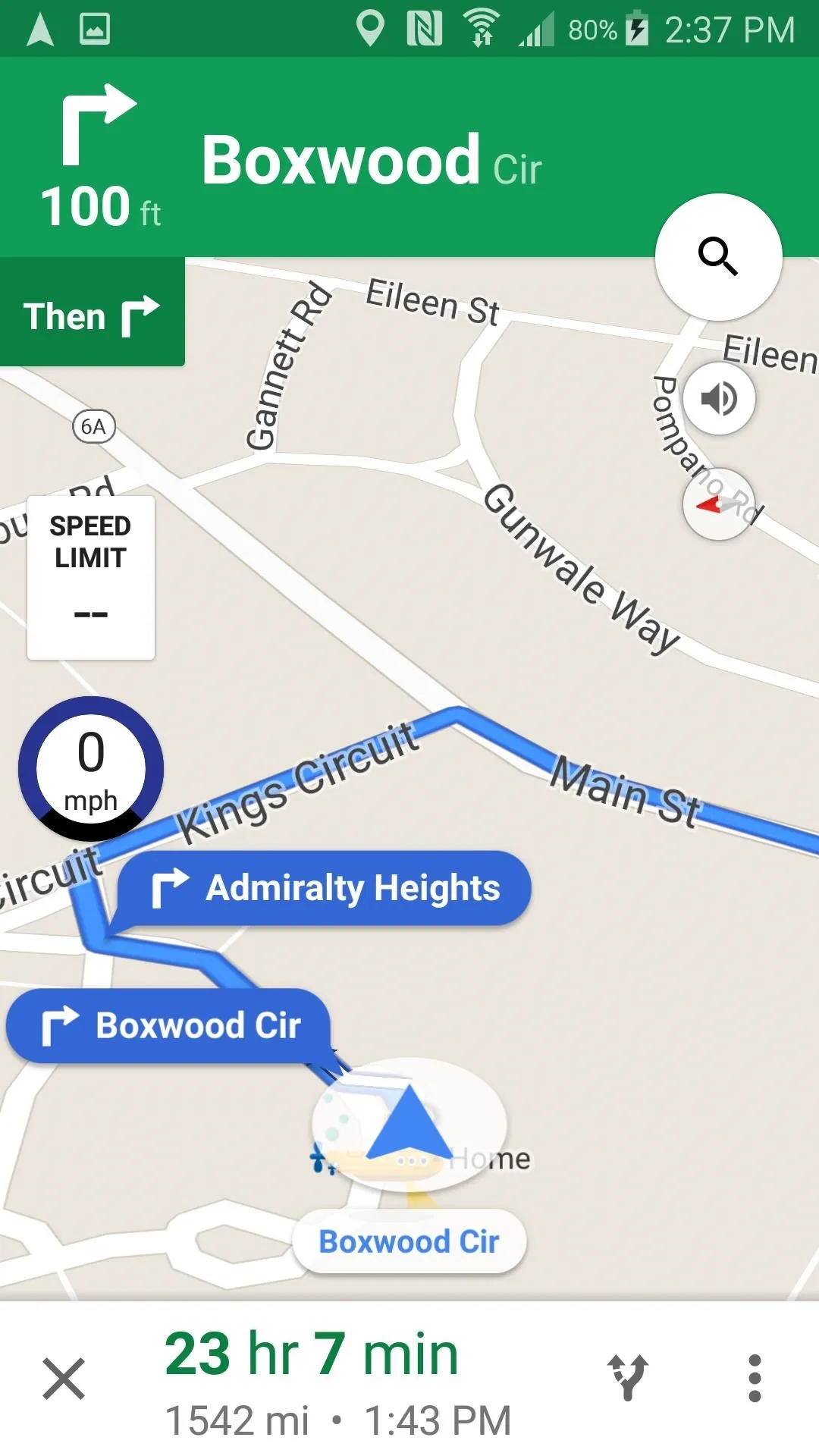Open the three-dot overflow menu

(x=754, y=1378)
